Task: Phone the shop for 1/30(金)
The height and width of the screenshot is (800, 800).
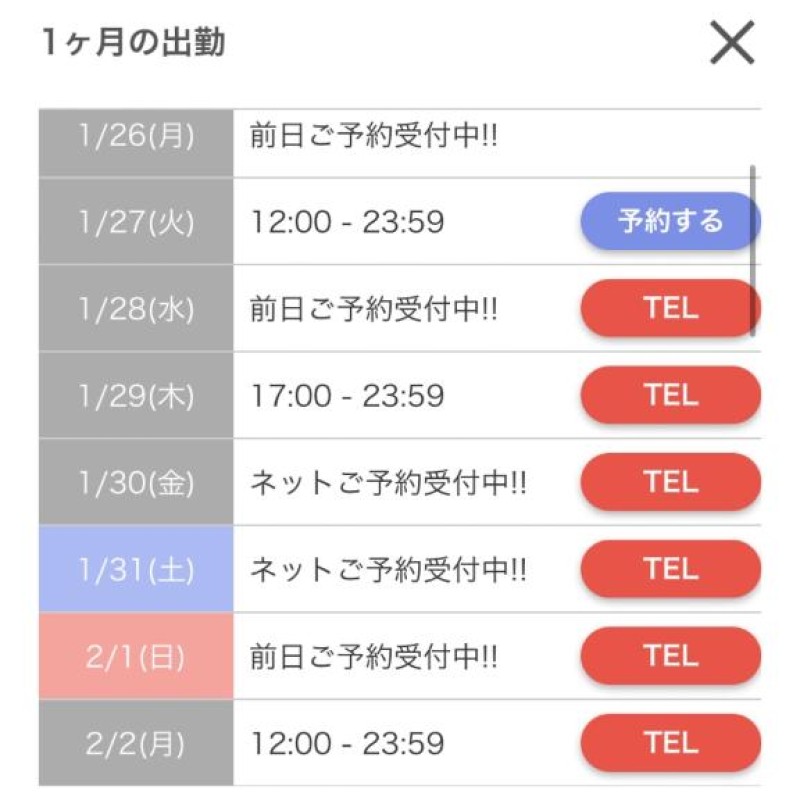Action: pyautogui.click(x=669, y=482)
